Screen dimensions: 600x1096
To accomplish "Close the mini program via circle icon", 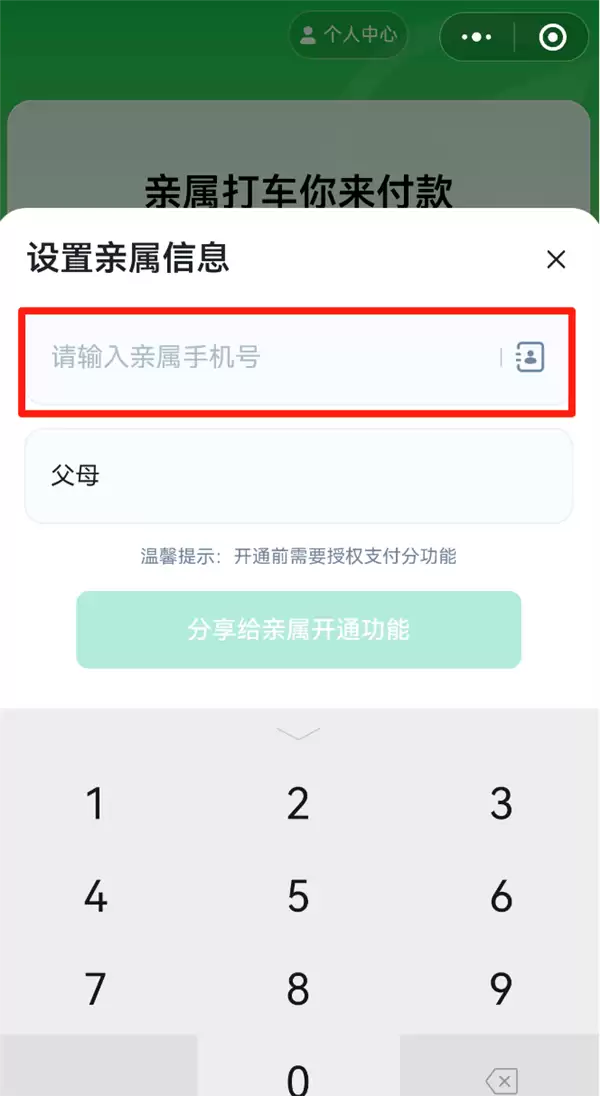I will click(x=552, y=37).
